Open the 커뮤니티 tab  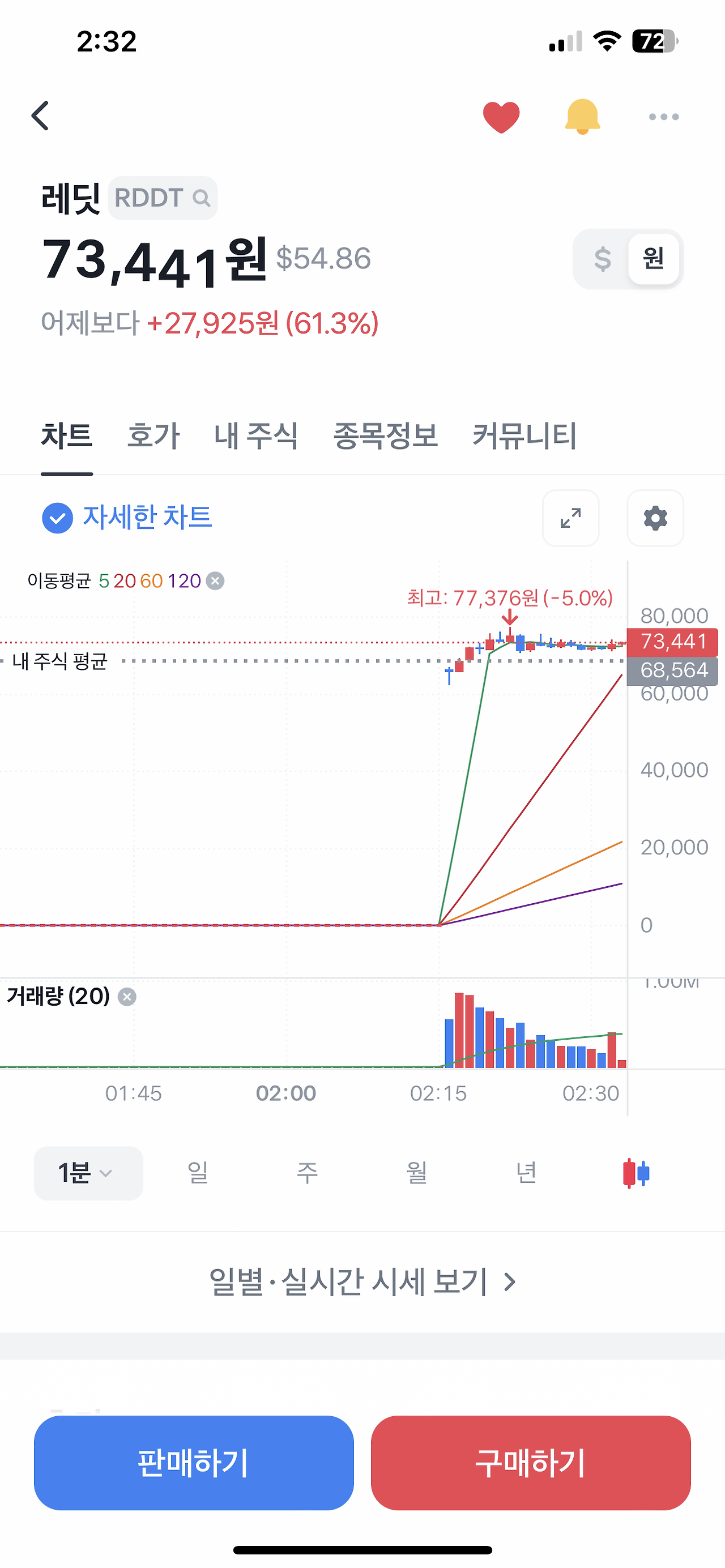(x=524, y=437)
